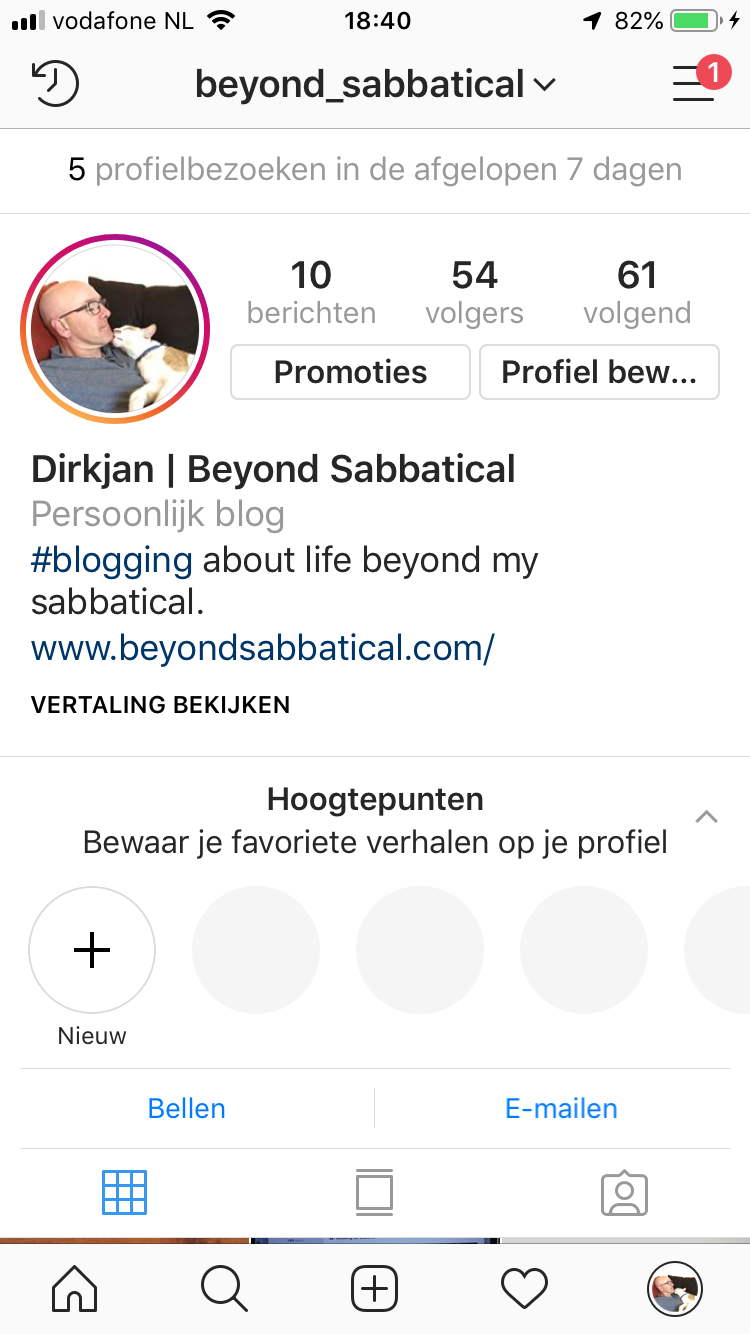The width and height of the screenshot is (750, 1334).
Task: Tap the #blogging hashtag
Action: click(112, 560)
